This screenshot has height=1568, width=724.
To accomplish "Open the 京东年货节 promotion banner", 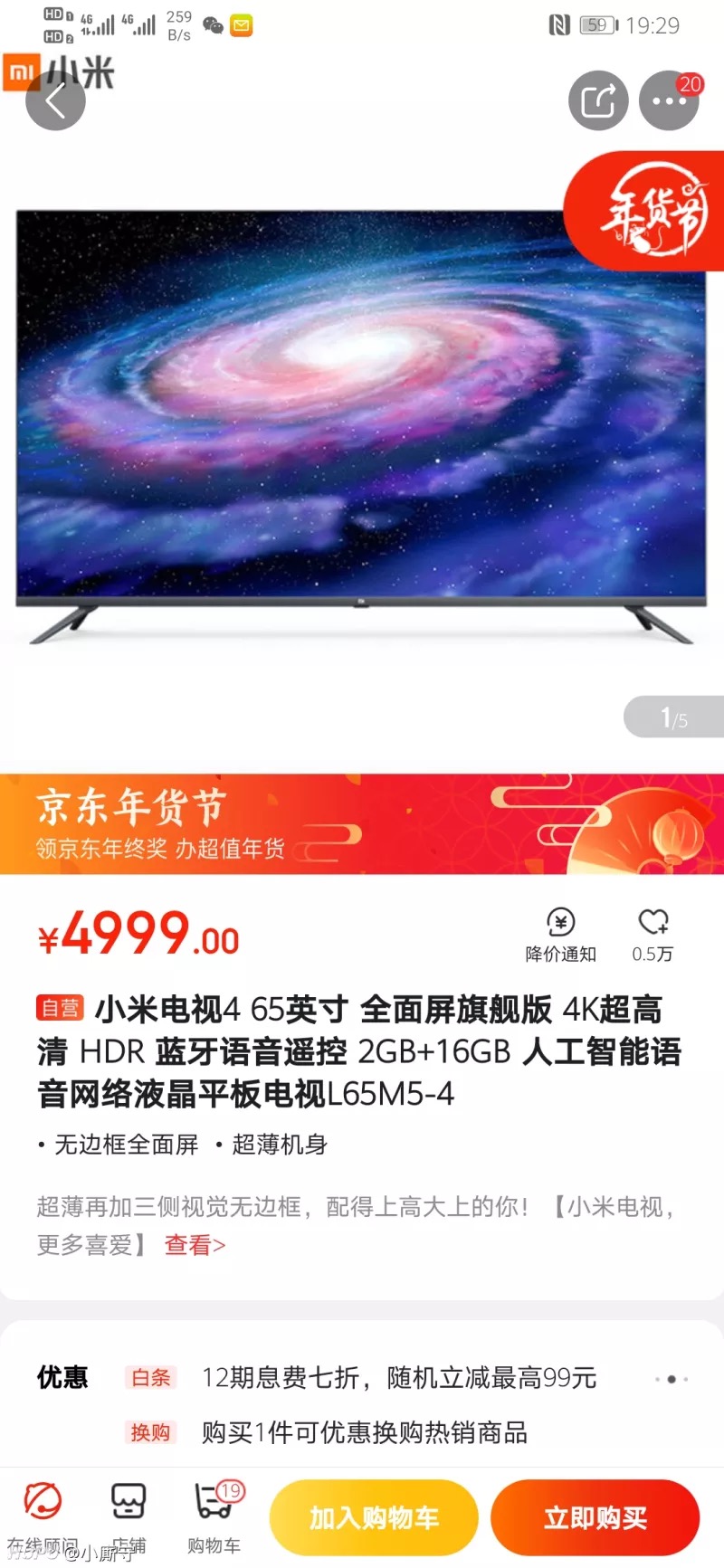I will point(362,823).
